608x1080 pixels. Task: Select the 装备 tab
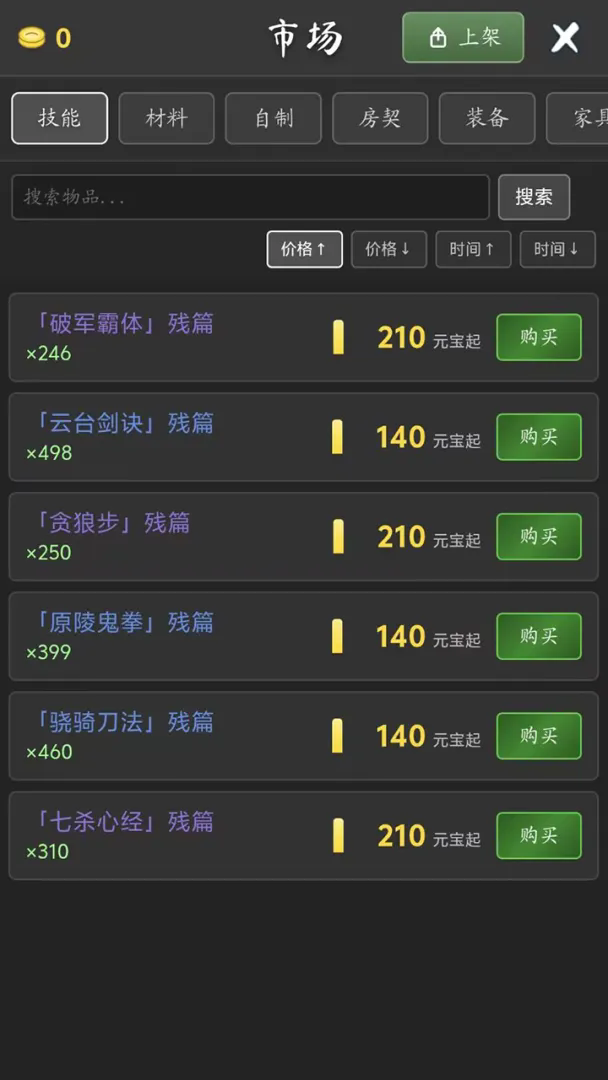(487, 118)
